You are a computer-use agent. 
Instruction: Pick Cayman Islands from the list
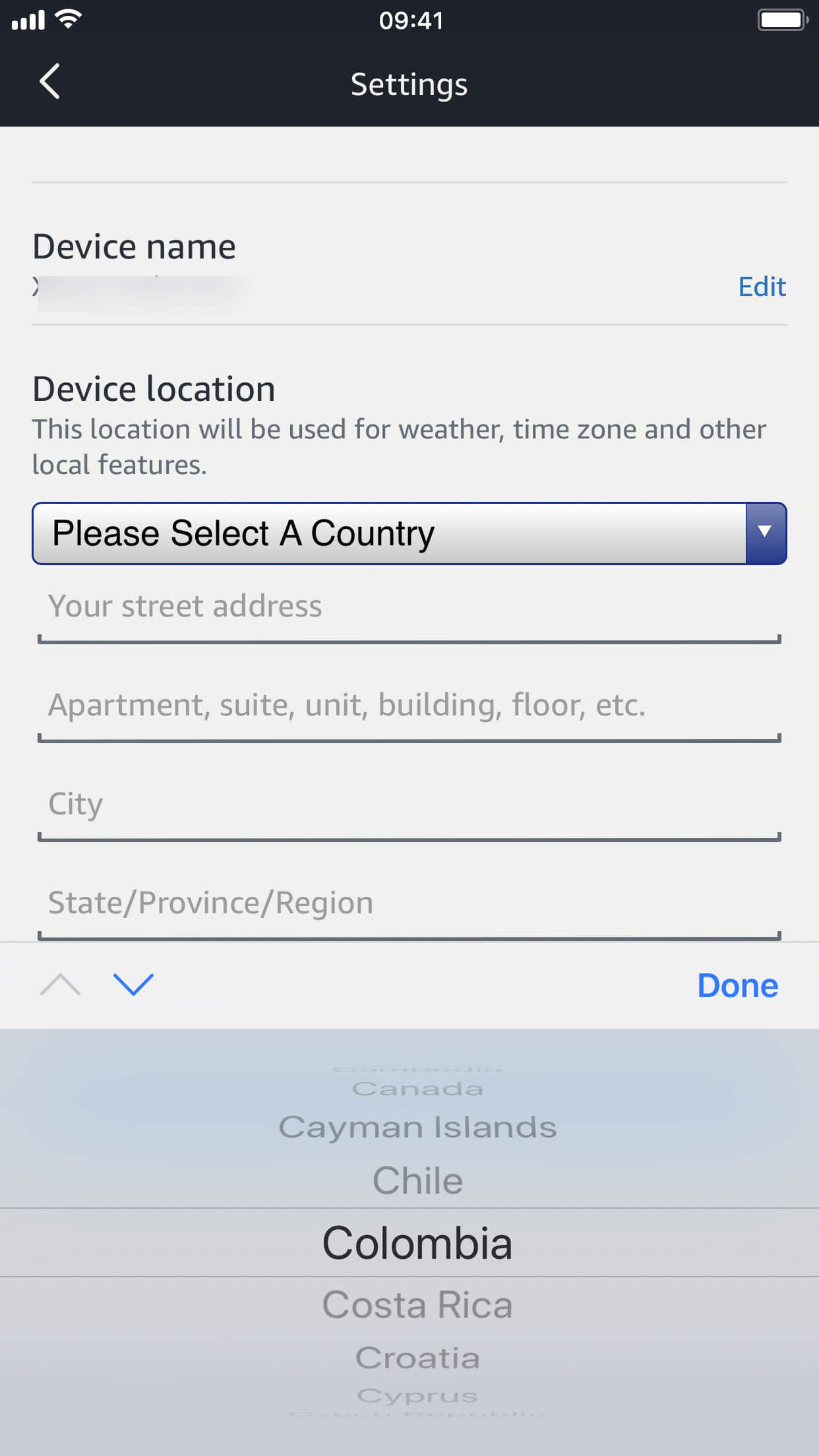417,1127
